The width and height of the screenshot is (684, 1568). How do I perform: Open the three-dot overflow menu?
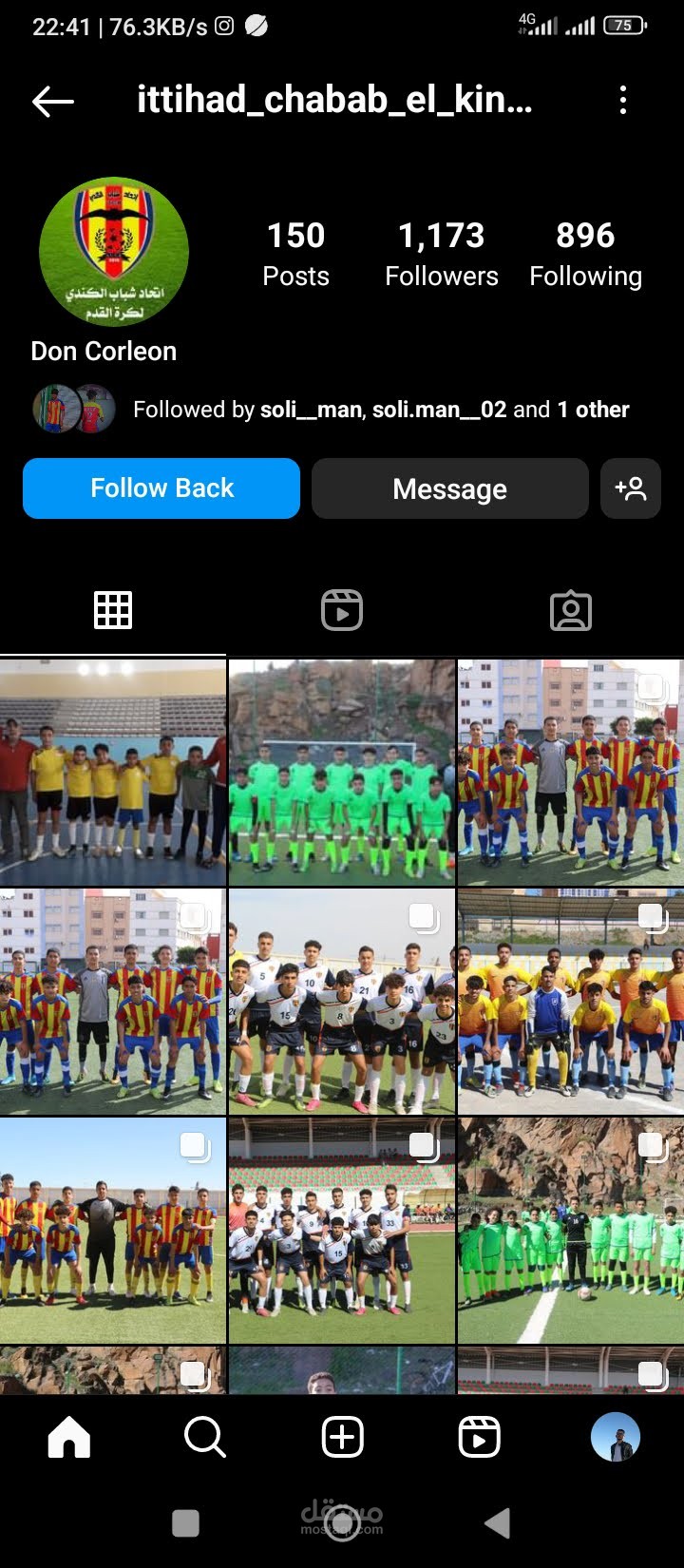coord(623,100)
